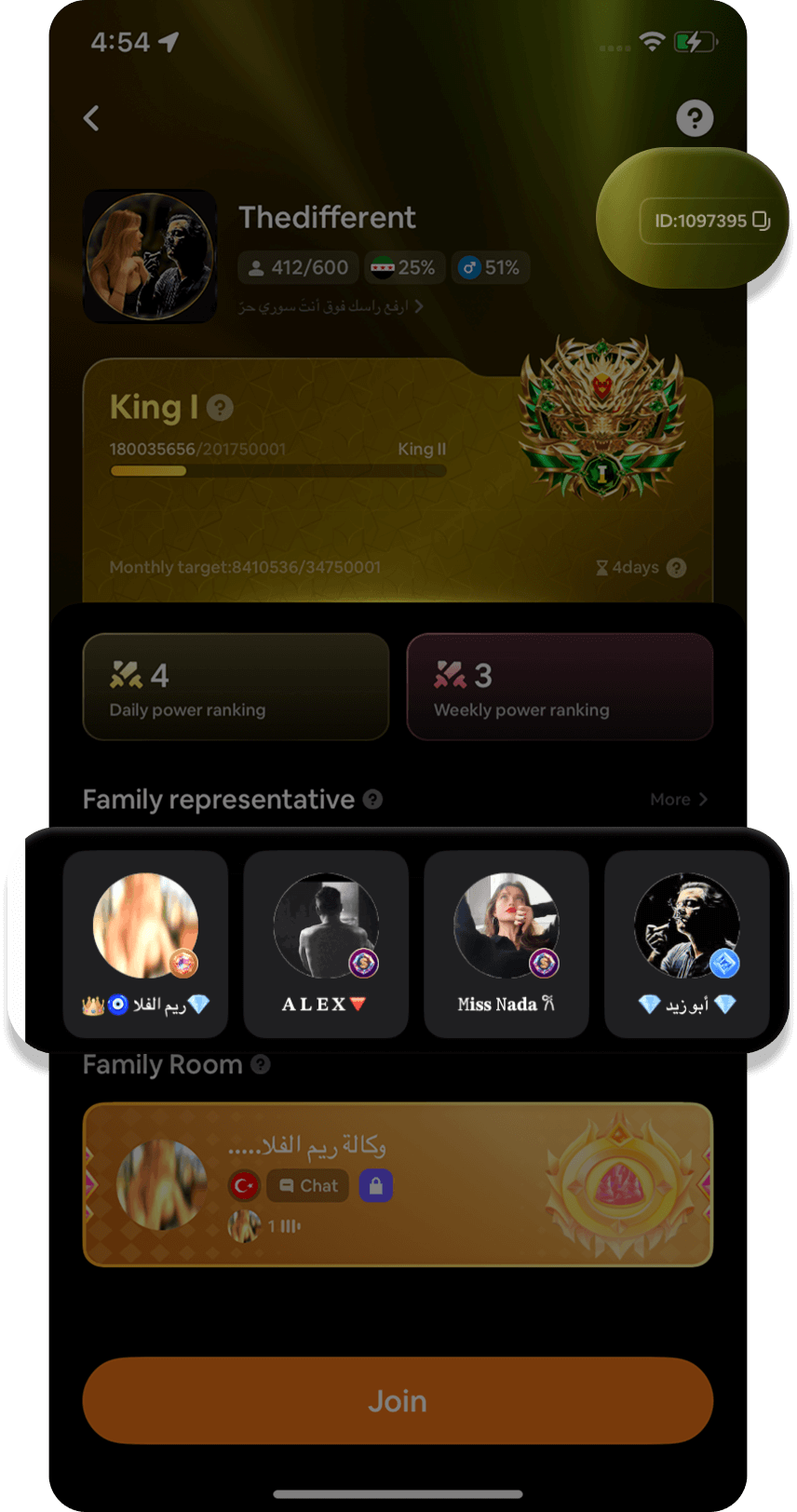The width and height of the screenshot is (797, 1512).
Task: Show info about Family Room
Action: 261,1064
